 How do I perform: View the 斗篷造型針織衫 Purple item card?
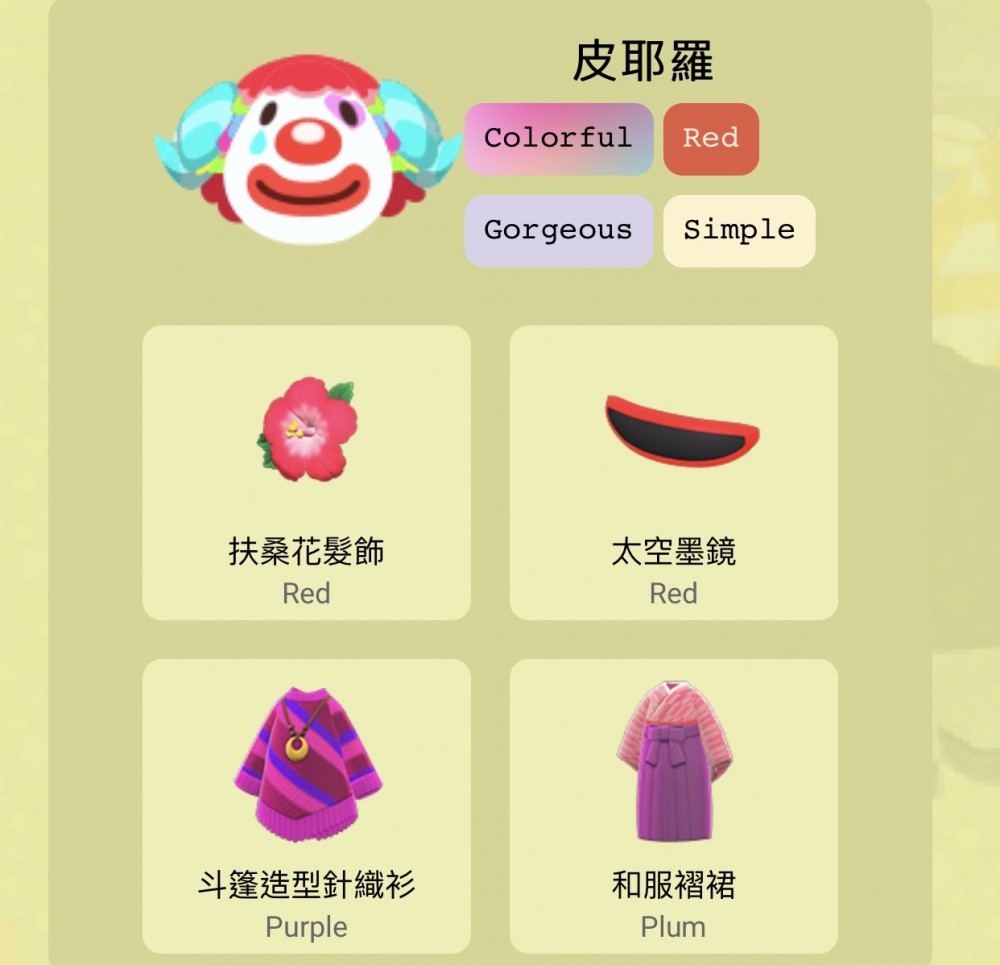click(306, 805)
